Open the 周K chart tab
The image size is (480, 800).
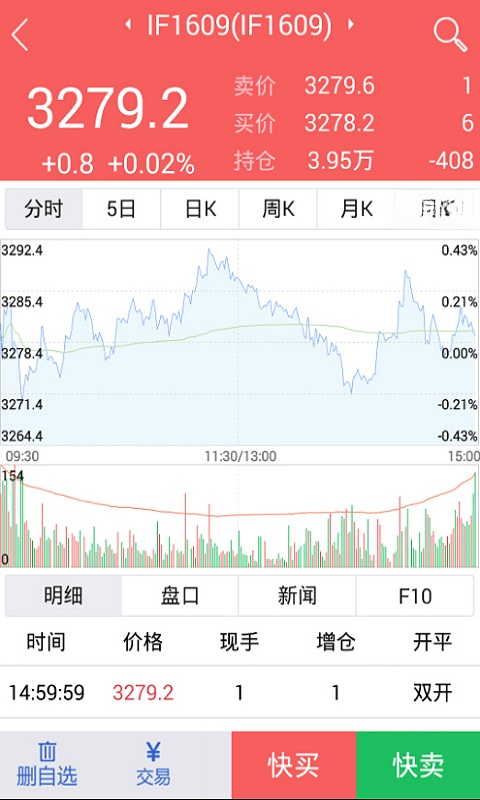[x=278, y=209]
